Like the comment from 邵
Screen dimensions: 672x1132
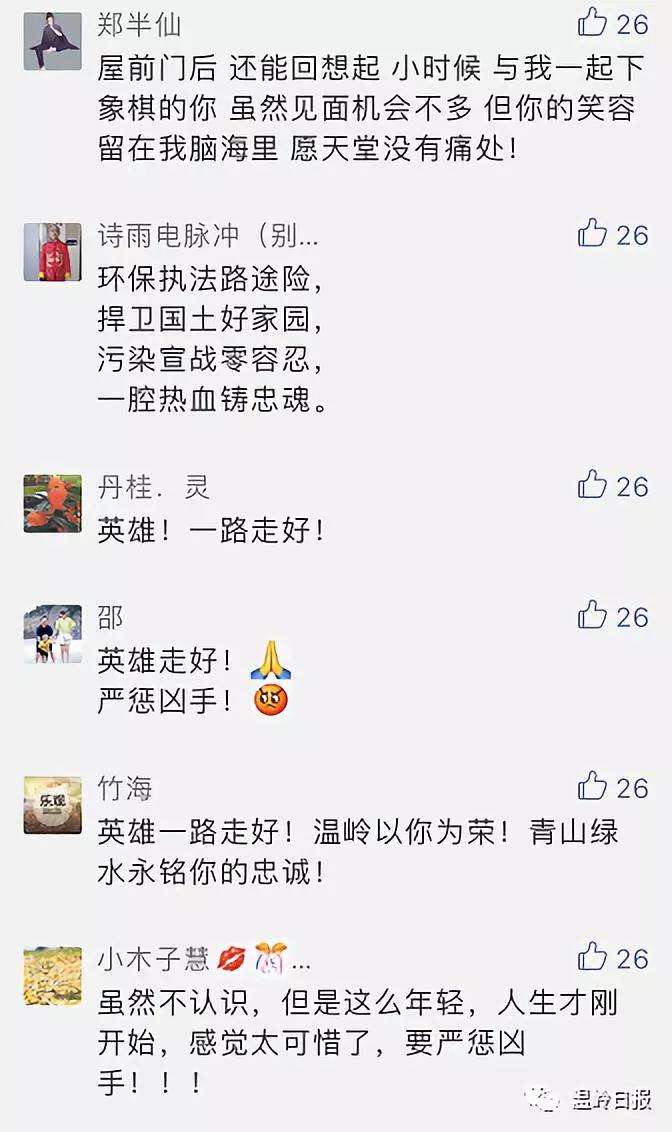(593, 615)
